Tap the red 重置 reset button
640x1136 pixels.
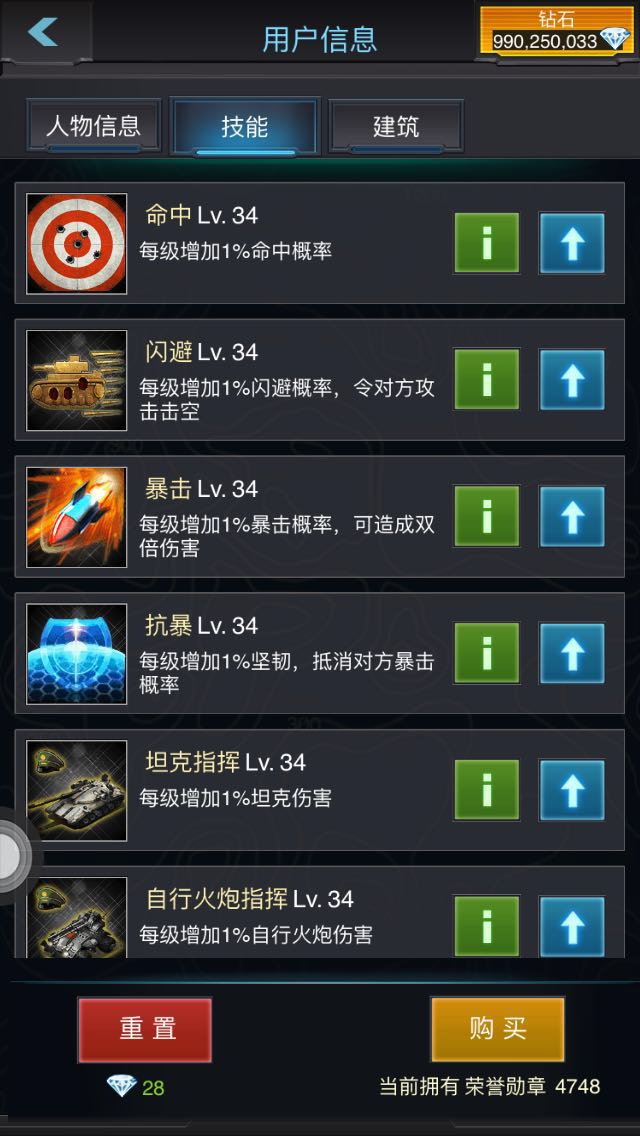pyautogui.click(x=145, y=1029)
